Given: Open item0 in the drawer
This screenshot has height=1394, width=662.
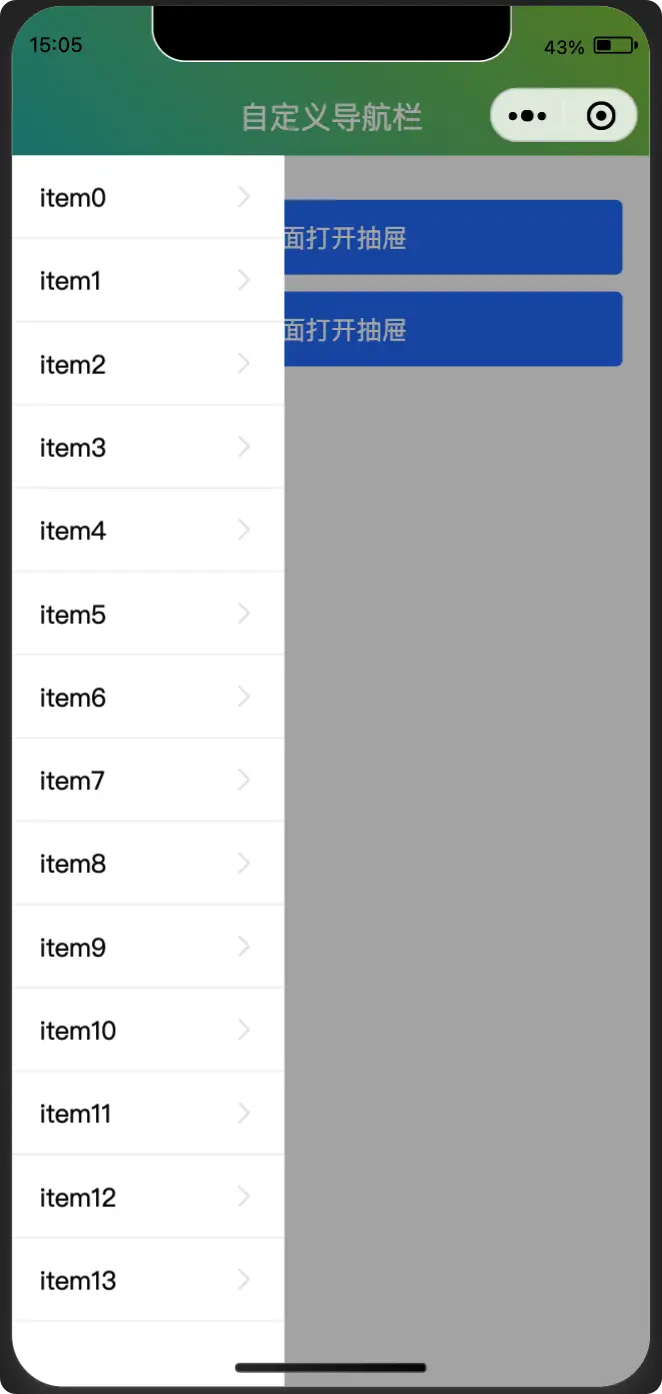Looking at the screenshot, I should [x=148, y=197].
